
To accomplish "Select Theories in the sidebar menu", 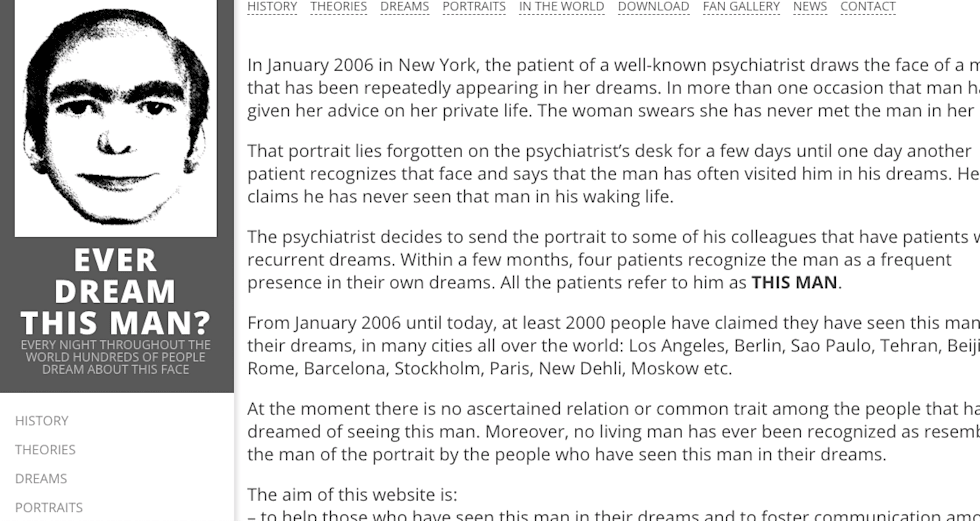I will click(45, 450).
